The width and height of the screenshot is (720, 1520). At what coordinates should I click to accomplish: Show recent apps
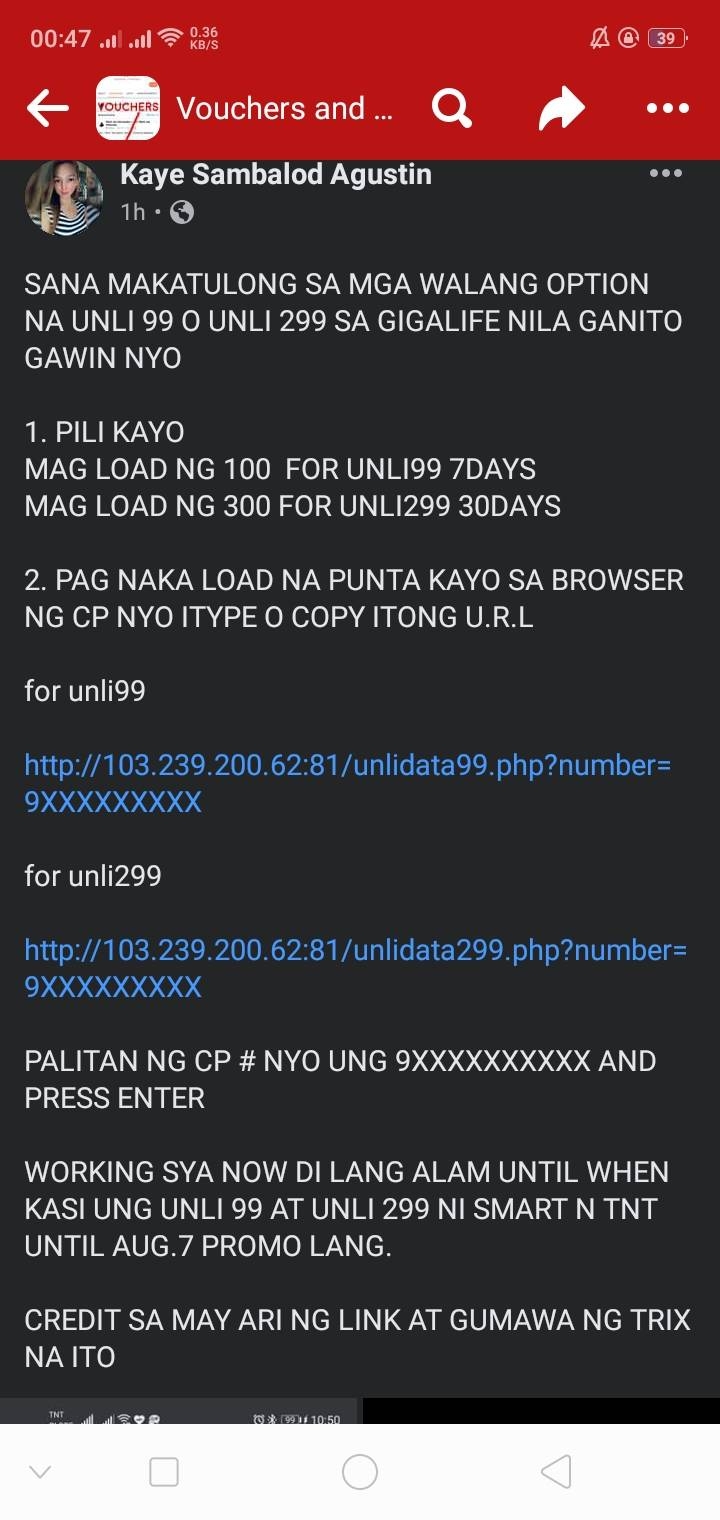[x=164, y=1471]
